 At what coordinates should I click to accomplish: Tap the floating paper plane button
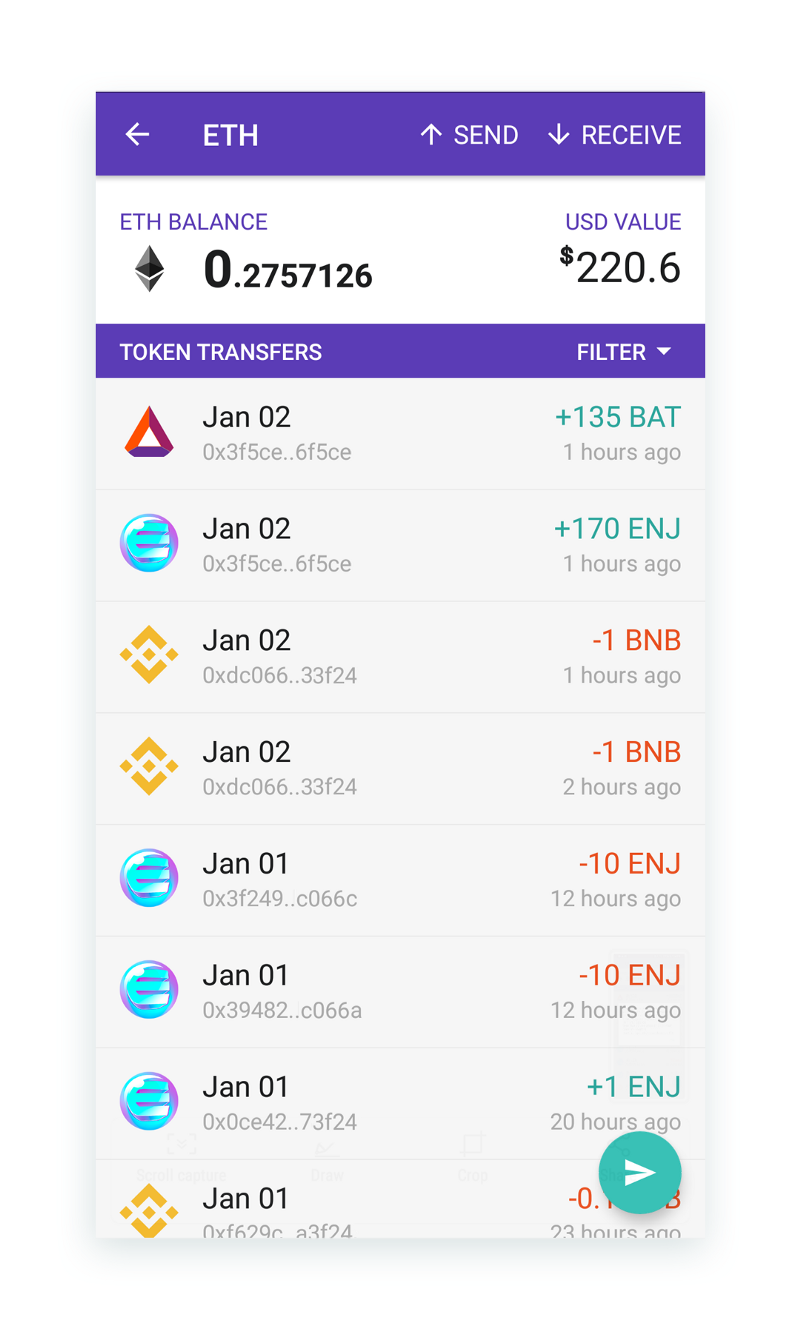640,1173
